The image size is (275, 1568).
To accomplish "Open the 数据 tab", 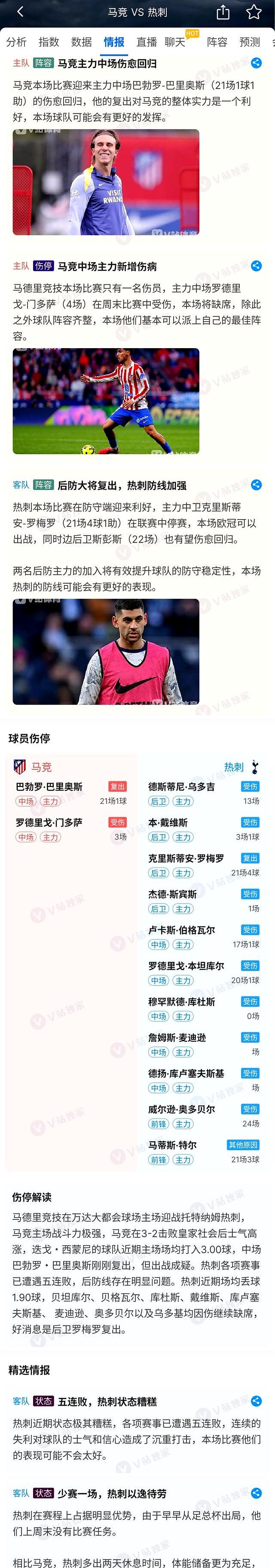I will click(82, 42).
